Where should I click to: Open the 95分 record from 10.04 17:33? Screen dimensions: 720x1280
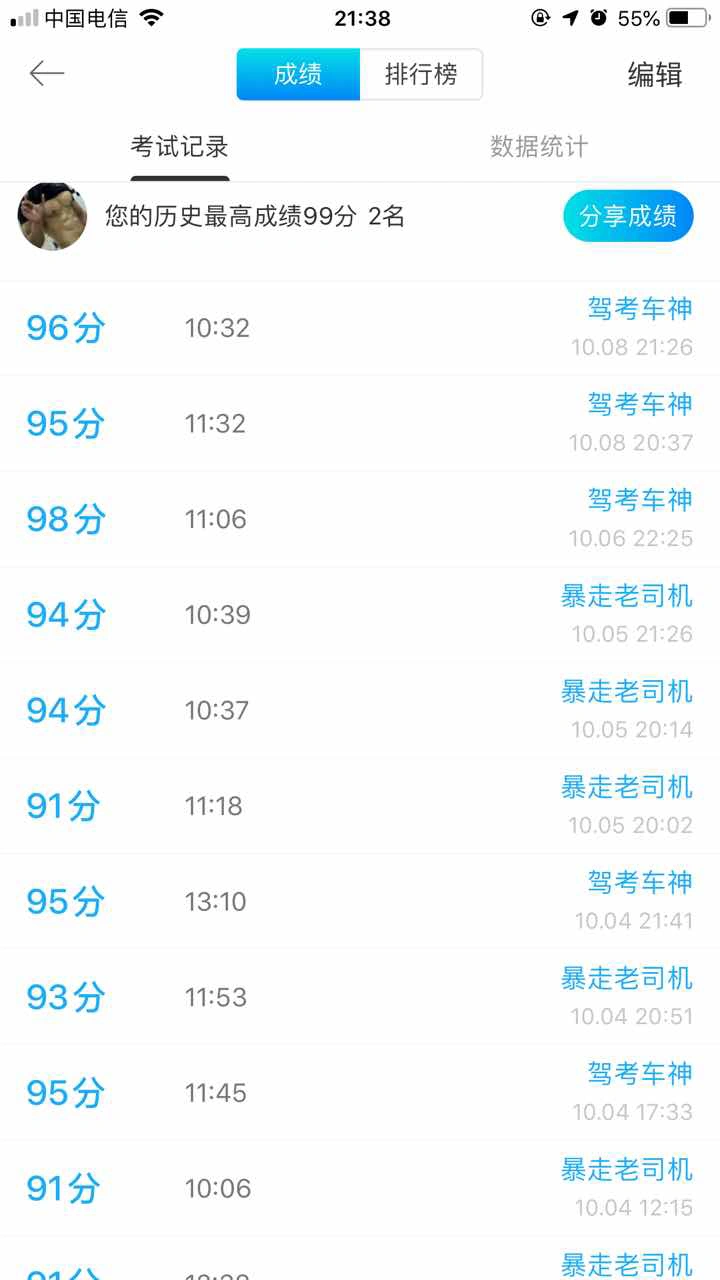(360, 1093)
